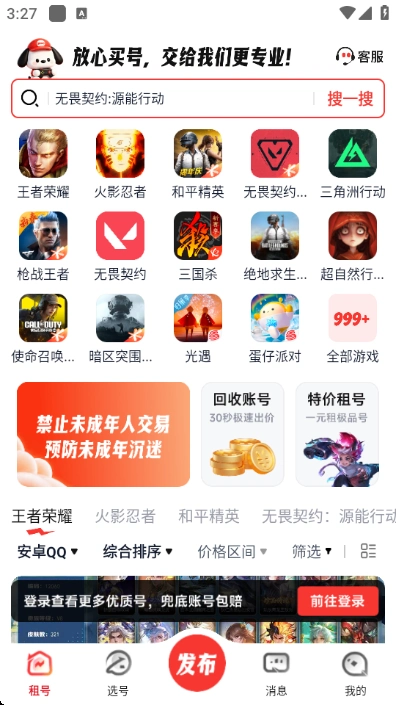Open the 筛选 filter options
The image size is (396, 705).
pos(311,551)
